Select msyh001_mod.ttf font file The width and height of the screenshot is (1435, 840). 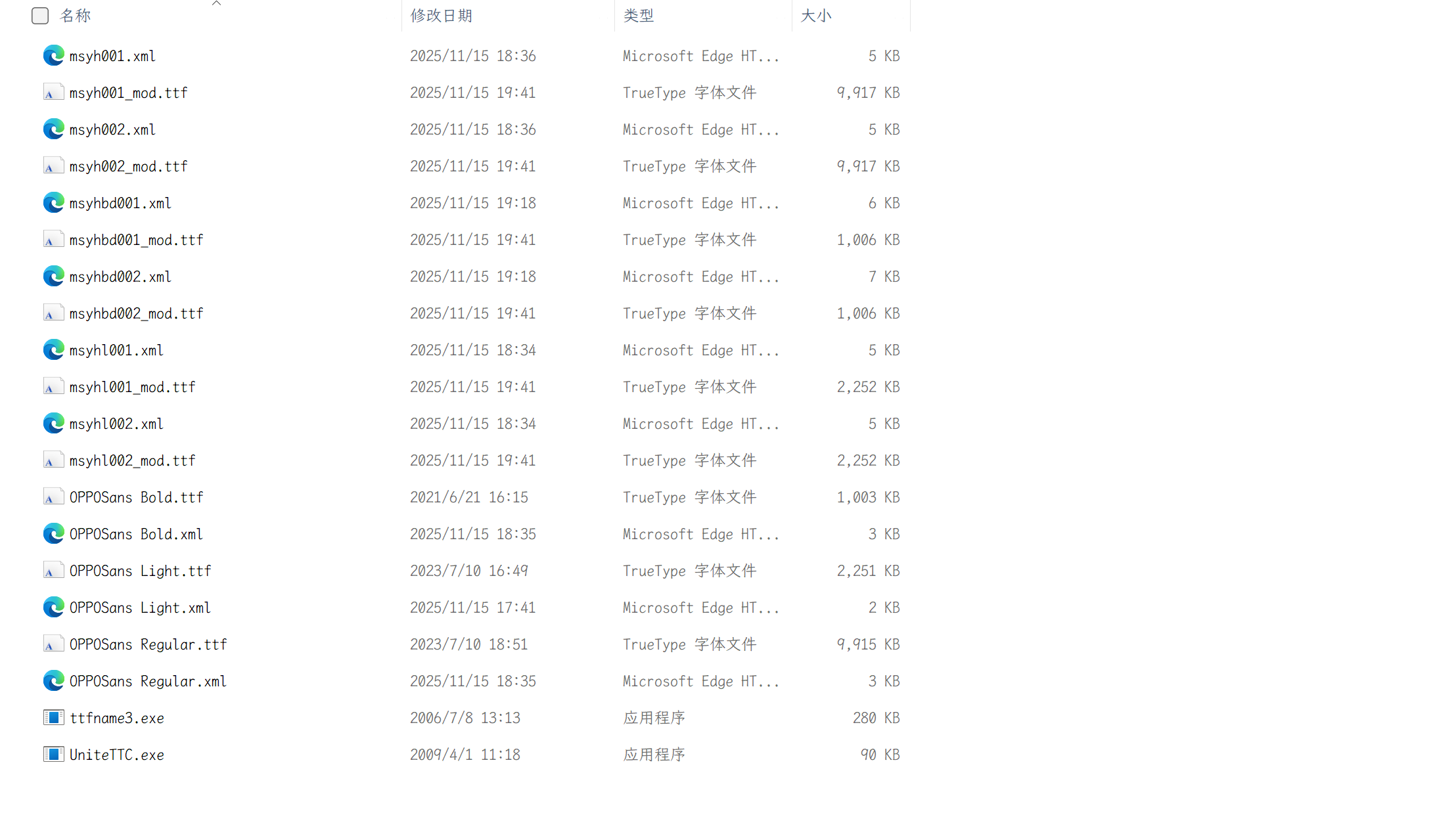pos(128,93)
